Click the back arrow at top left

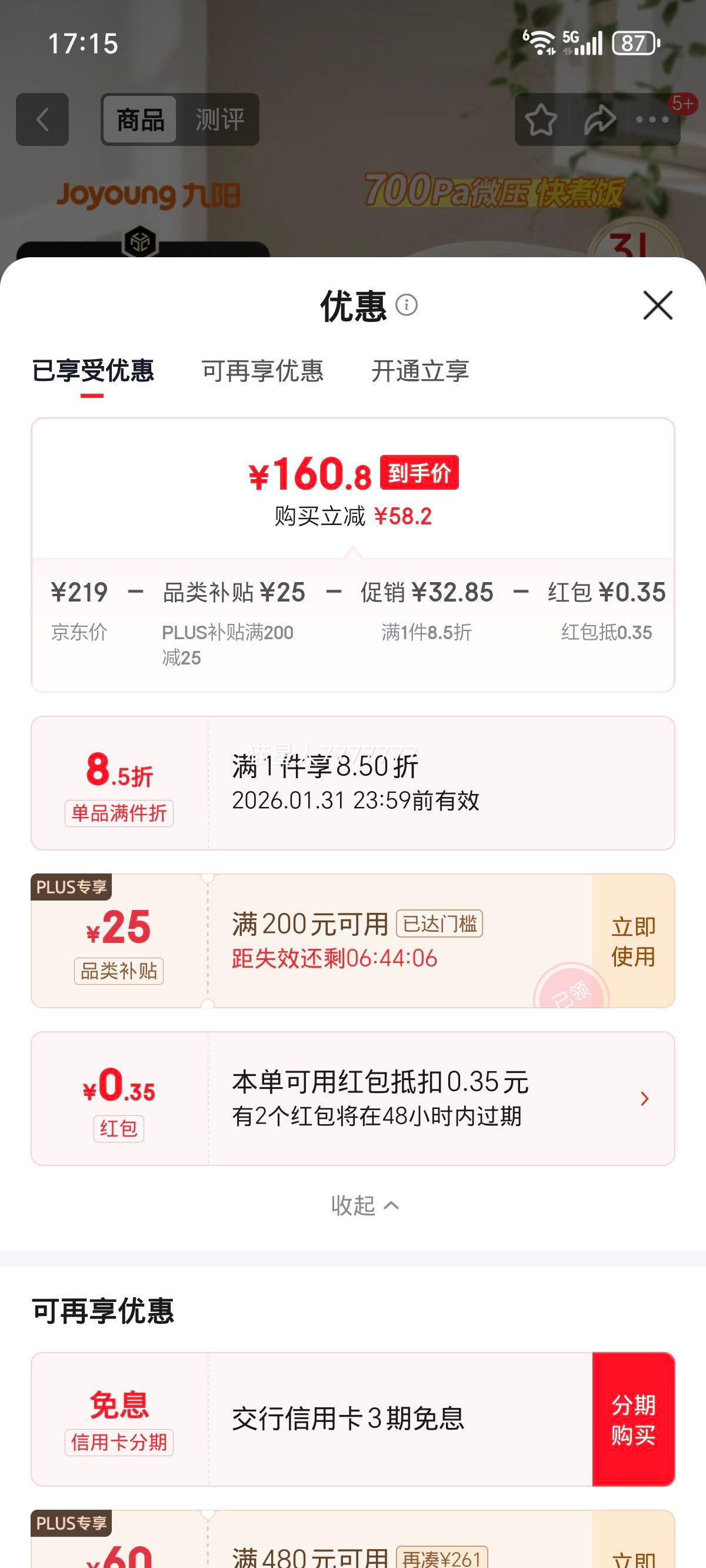click(40, 119)
